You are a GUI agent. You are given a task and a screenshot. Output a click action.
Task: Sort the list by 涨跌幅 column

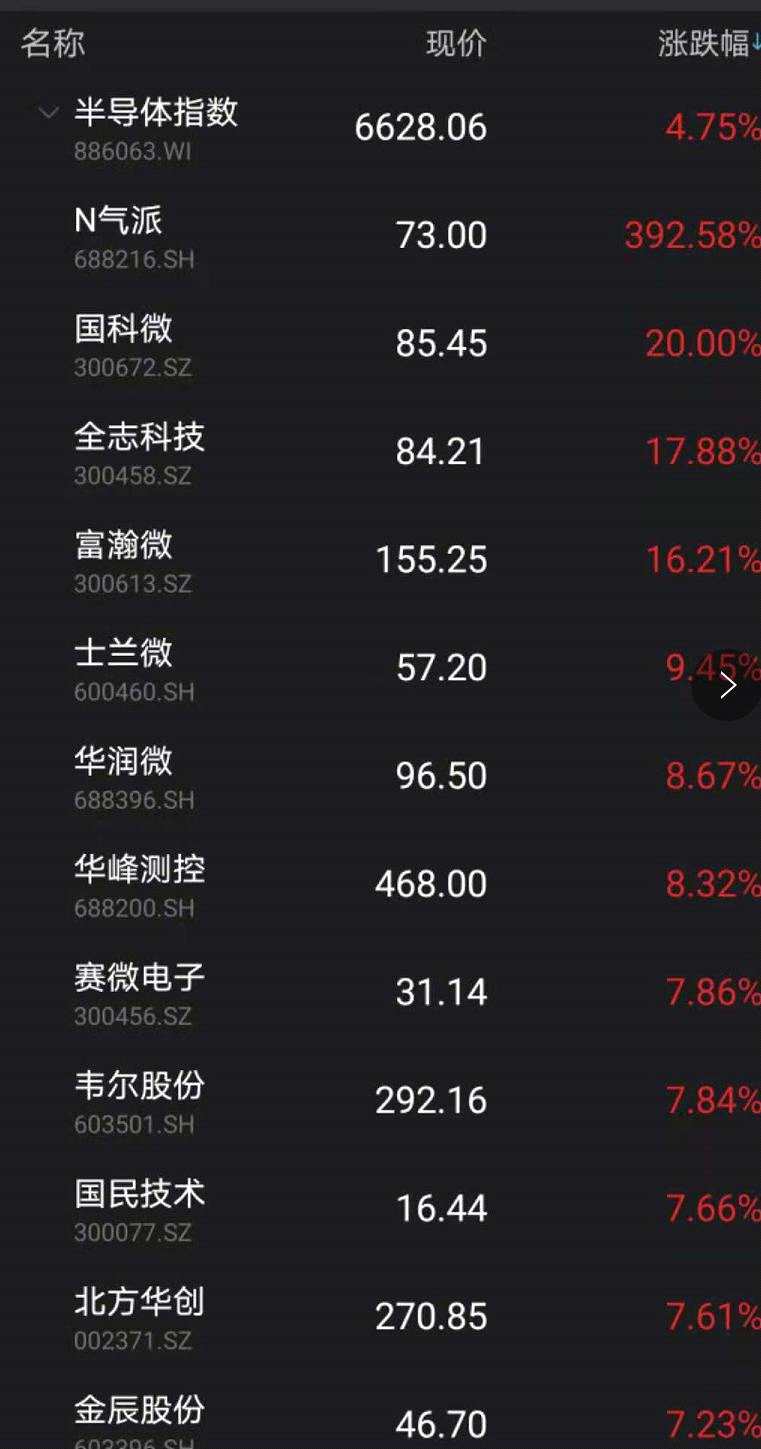pyautogui.click(x=706, y=44)
